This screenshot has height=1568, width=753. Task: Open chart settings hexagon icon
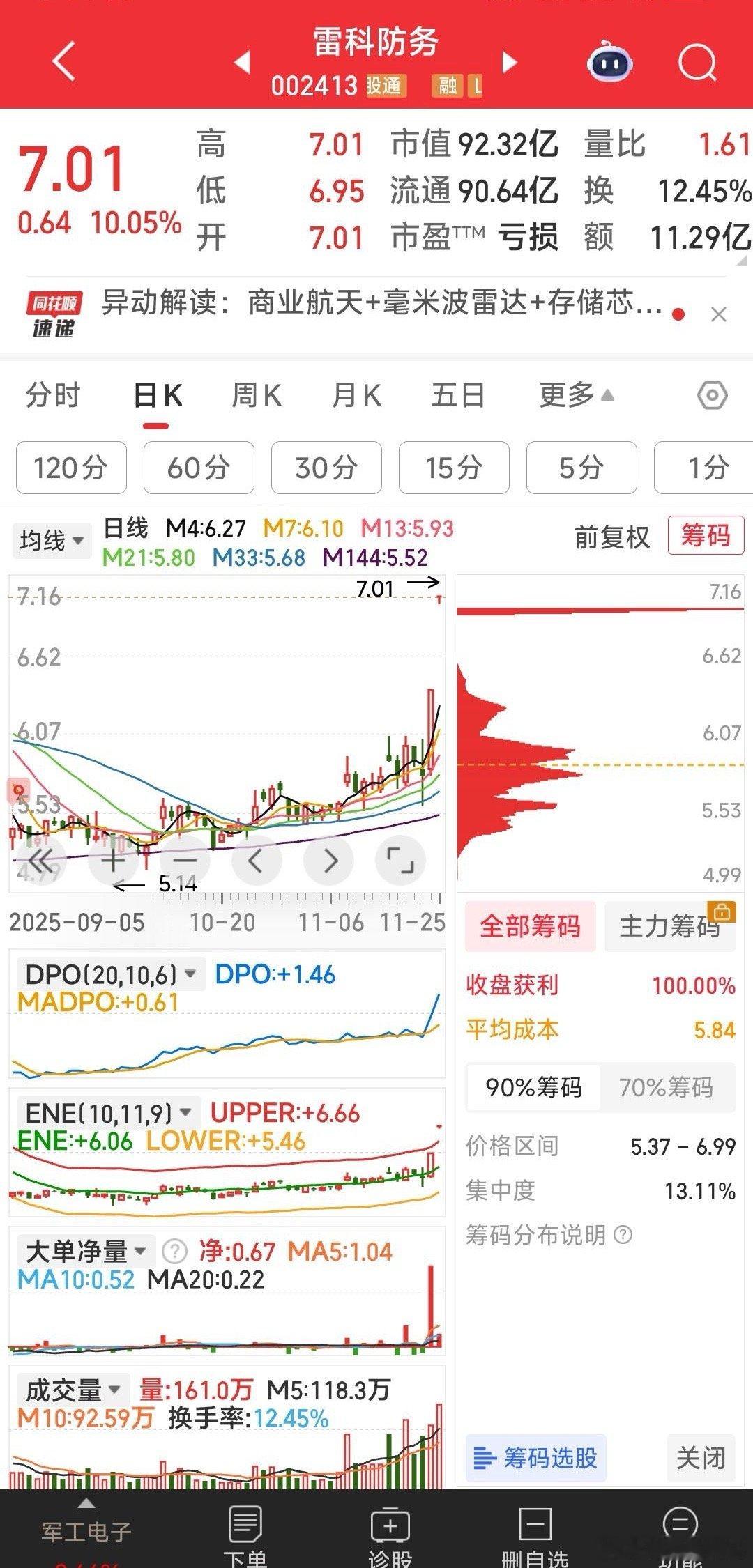[712, 396]
